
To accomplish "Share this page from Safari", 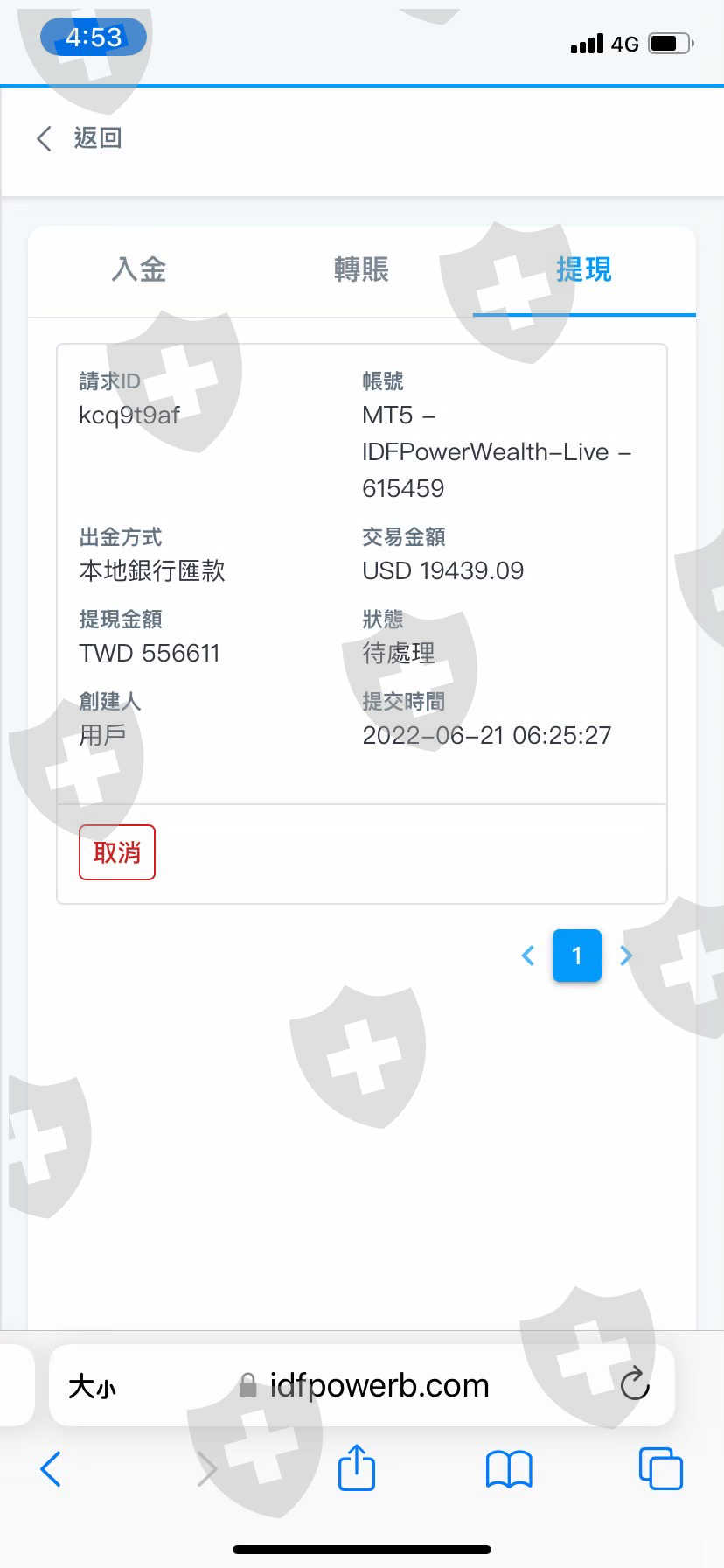I will (357, 1467).
